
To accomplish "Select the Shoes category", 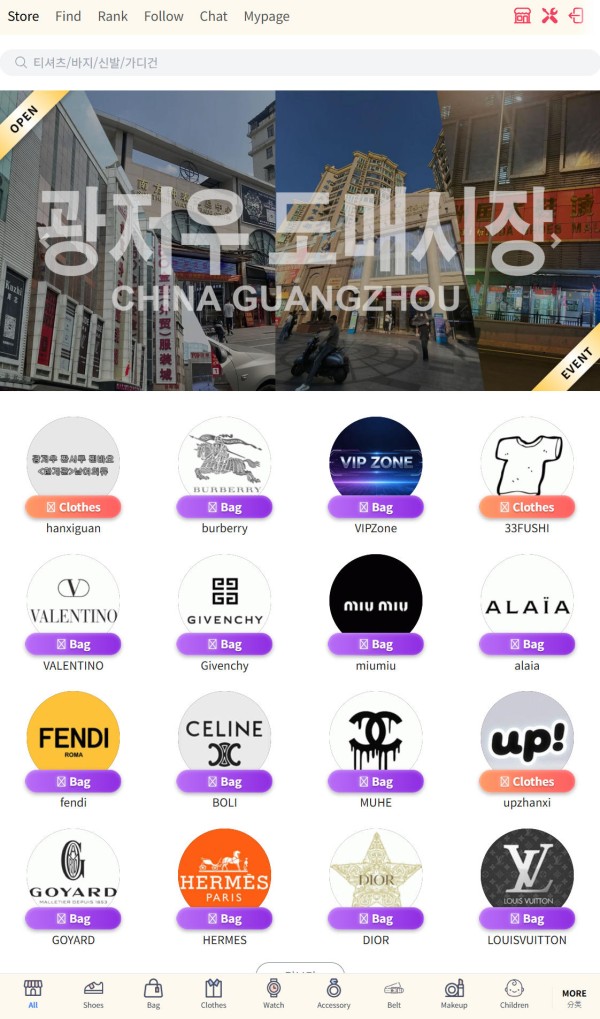I will pyautogui.click(x=93, y=994).
